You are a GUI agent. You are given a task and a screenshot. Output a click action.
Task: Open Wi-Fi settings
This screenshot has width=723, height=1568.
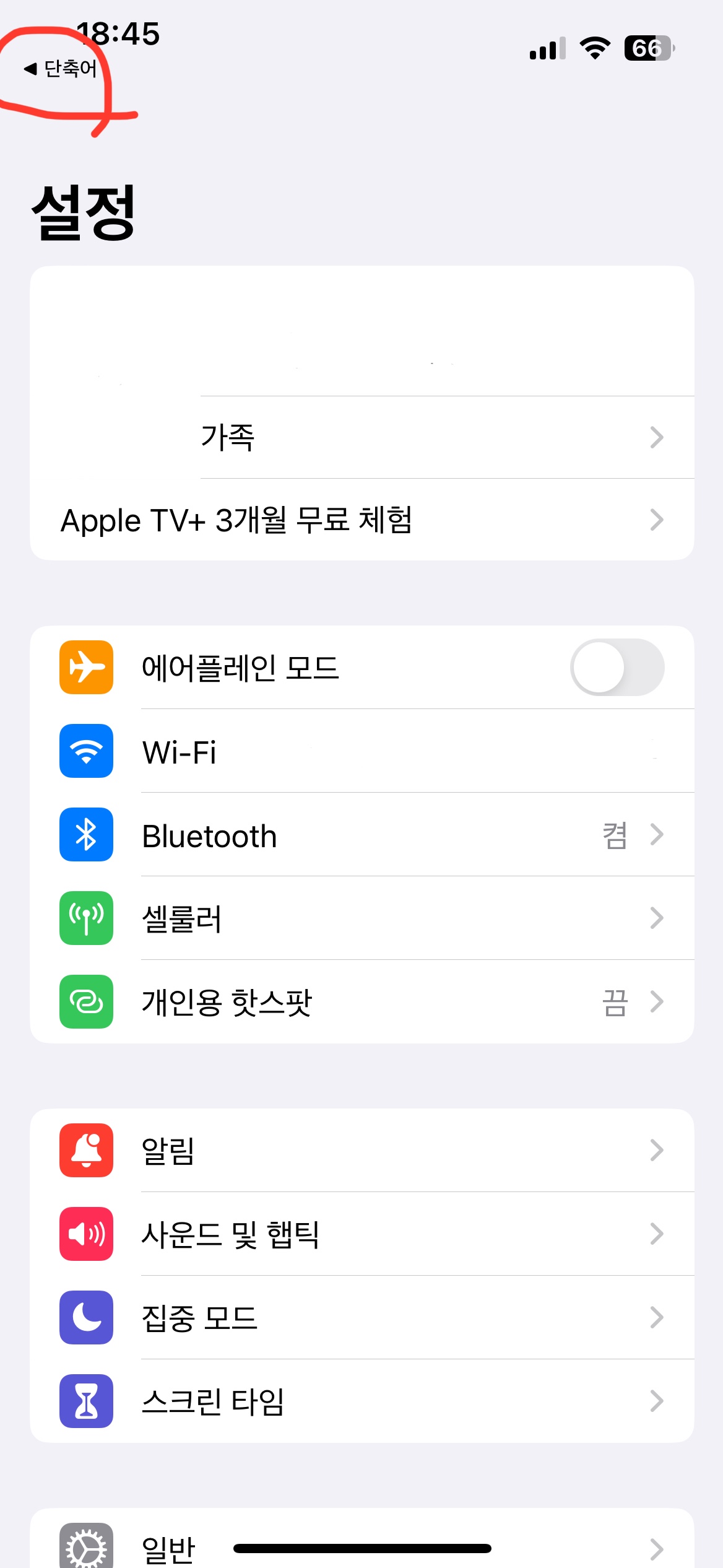(371, 752)
